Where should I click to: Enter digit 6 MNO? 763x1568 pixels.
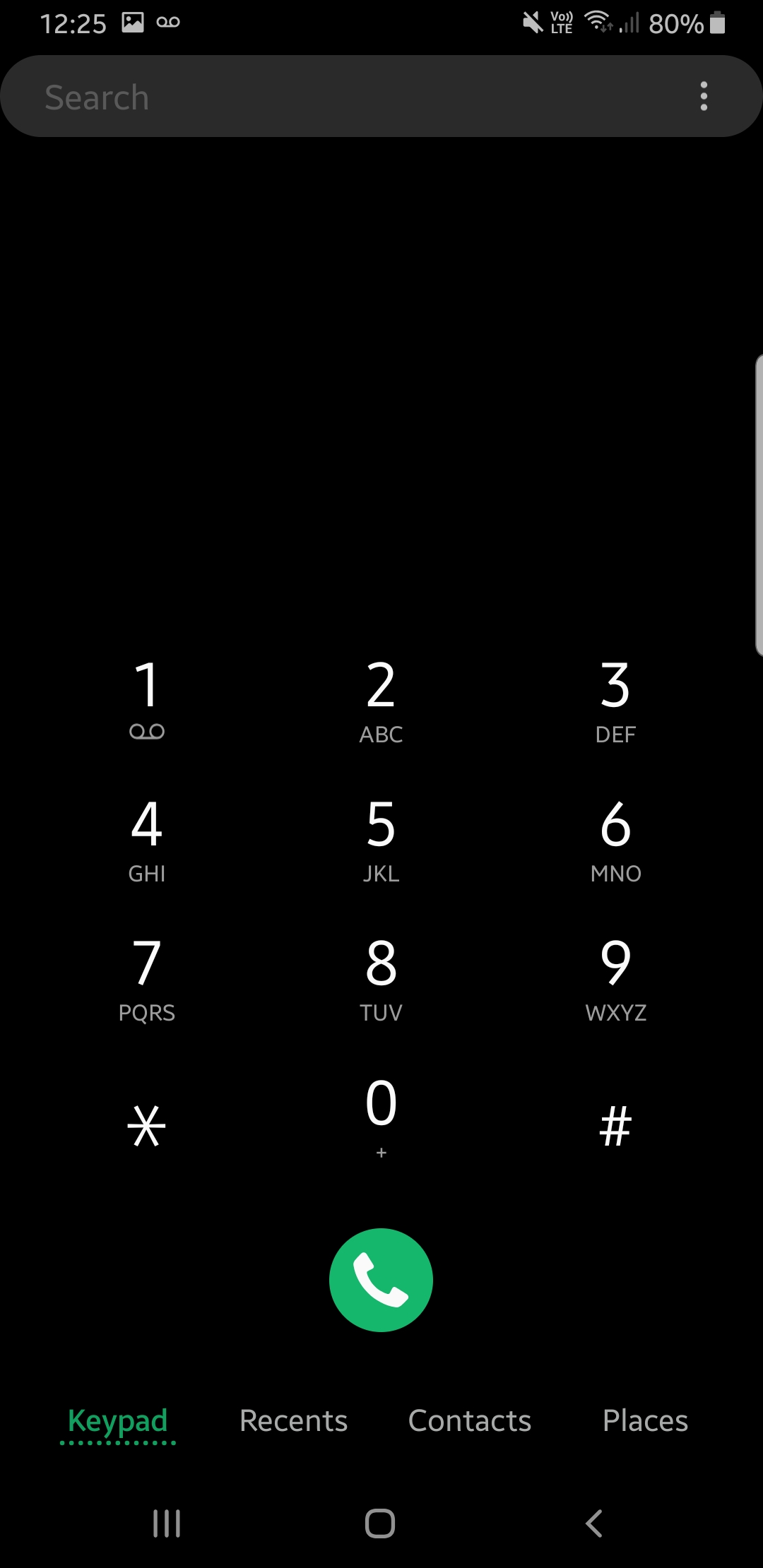pos(615,839)
